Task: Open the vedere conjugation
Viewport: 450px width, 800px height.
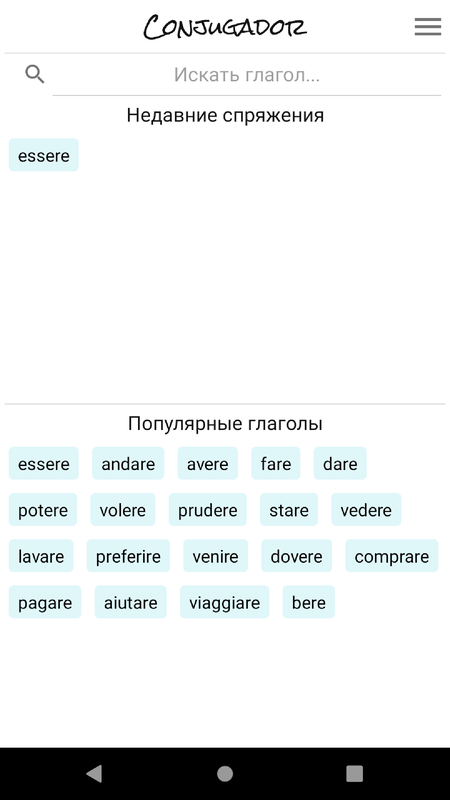Action: 366,510
